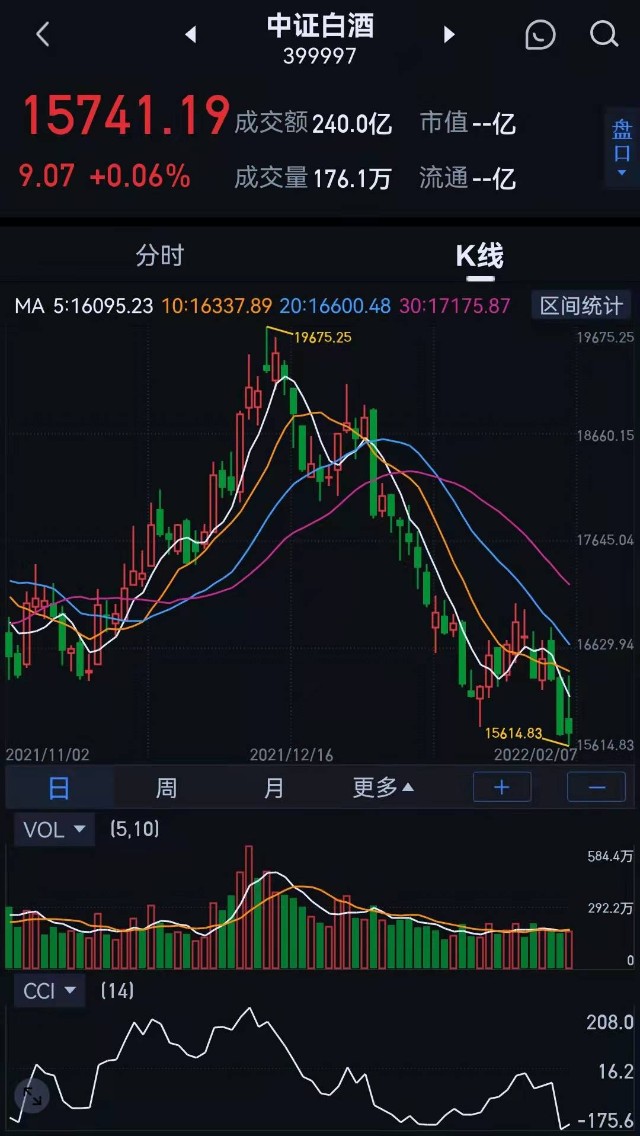640x1136 pixels.
Task: Switch to the 月 monthly period
Action: pyautogui.click(x=274, y=788)
